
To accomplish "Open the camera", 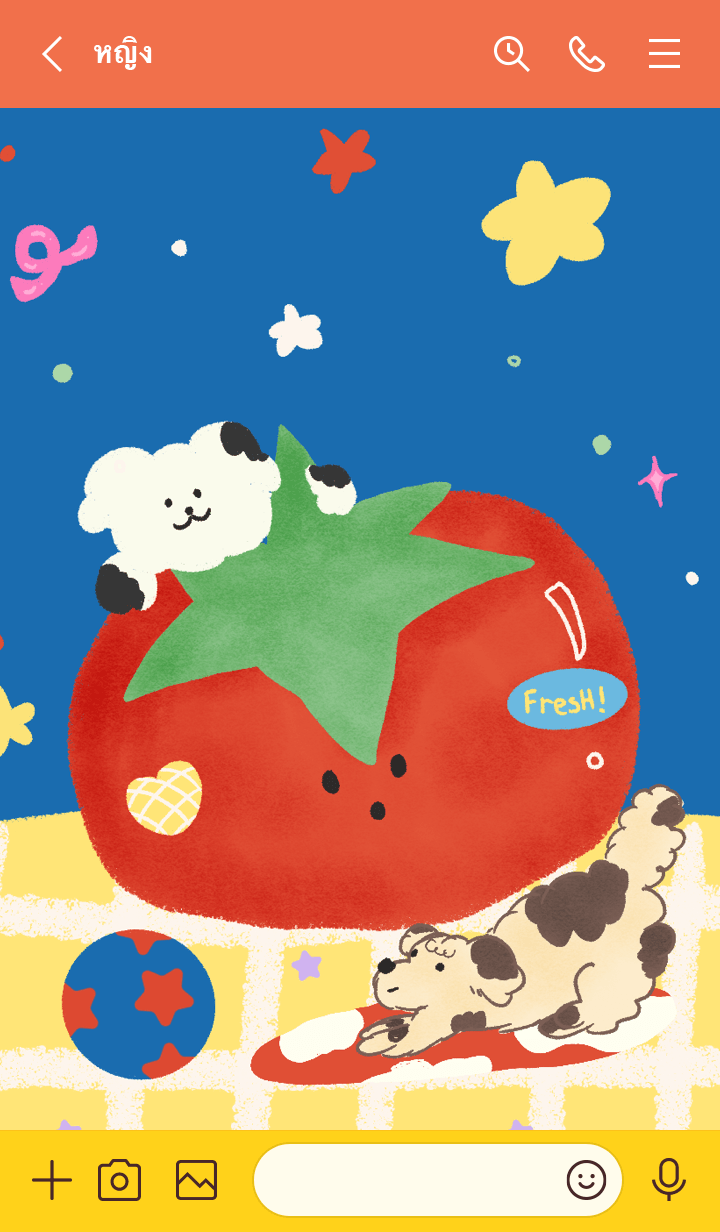I will [119, 1181].
